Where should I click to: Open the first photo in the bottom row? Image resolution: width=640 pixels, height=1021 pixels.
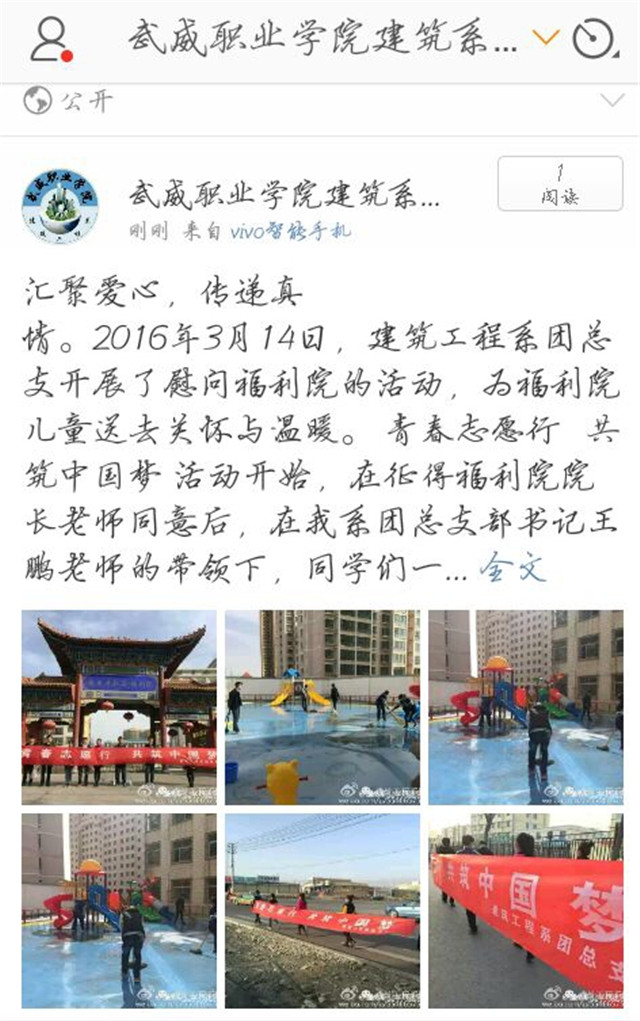coord(119,910)
